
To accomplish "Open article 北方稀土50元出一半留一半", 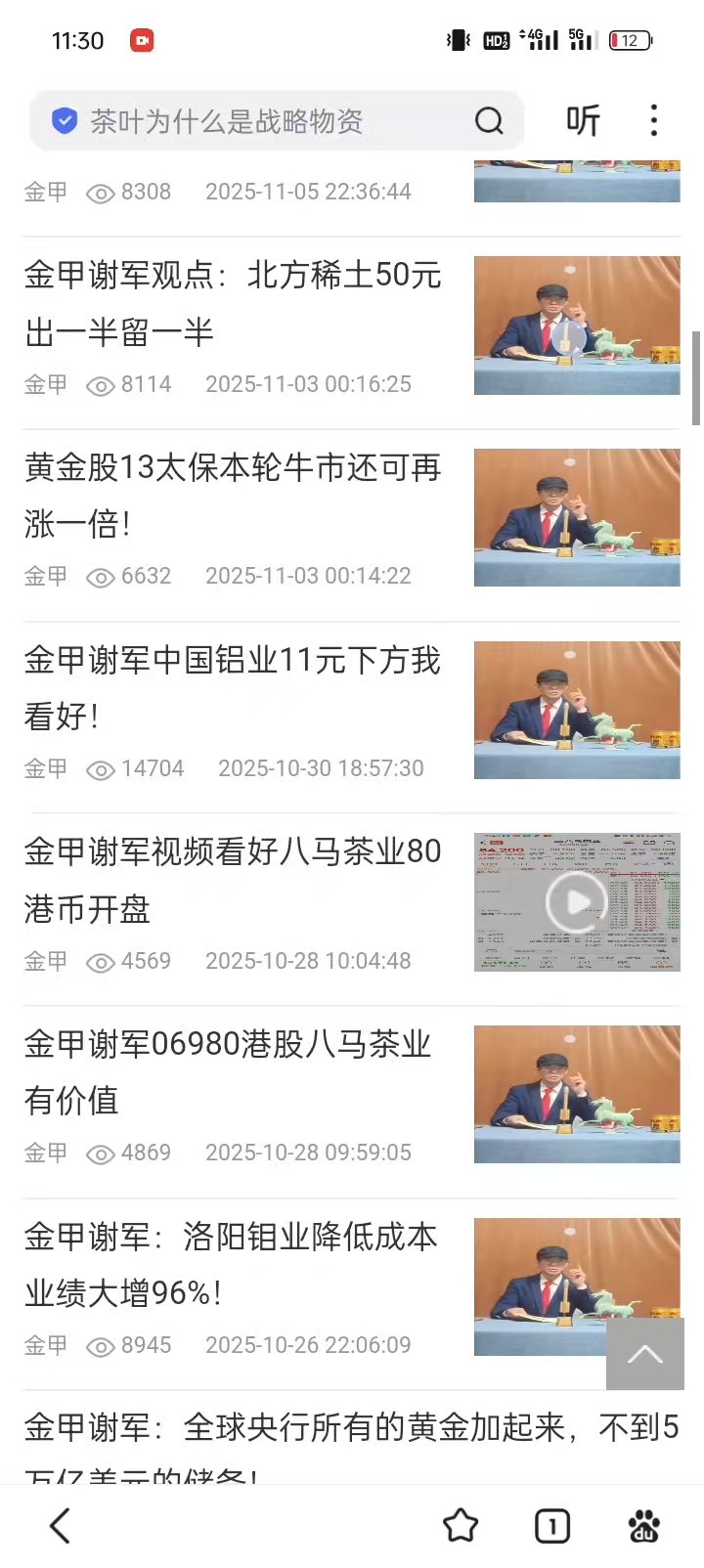I will (x=233, y=303).
